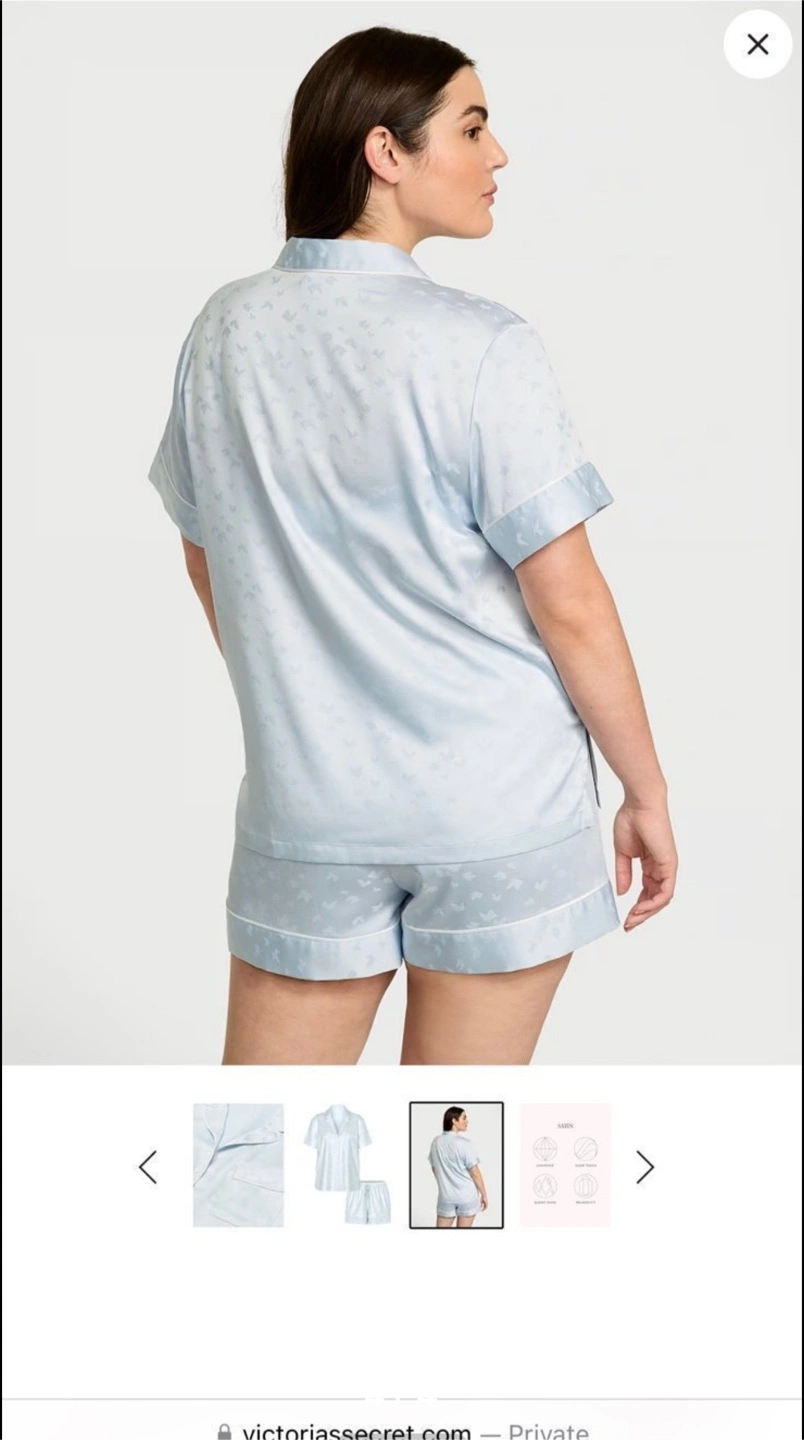Select the back-view model thumbnail
Viewport: 804px width, 1440px height.
tap(456, 1165)
